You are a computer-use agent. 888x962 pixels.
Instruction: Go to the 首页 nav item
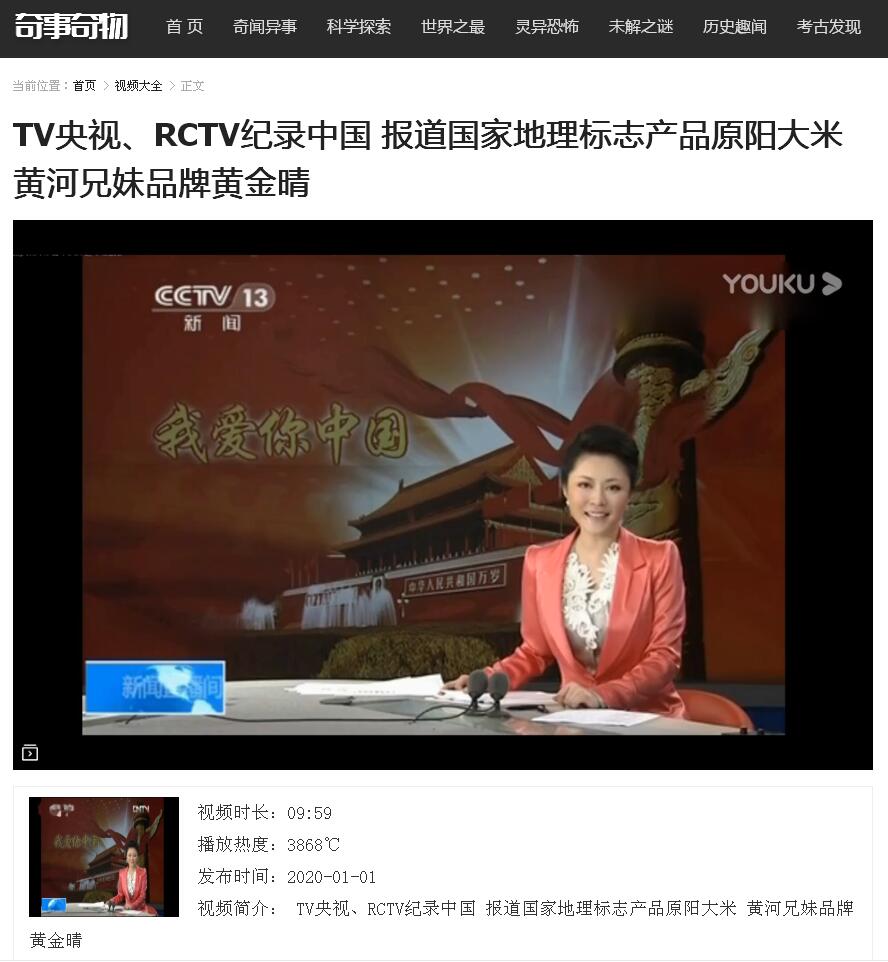[184, 27]
